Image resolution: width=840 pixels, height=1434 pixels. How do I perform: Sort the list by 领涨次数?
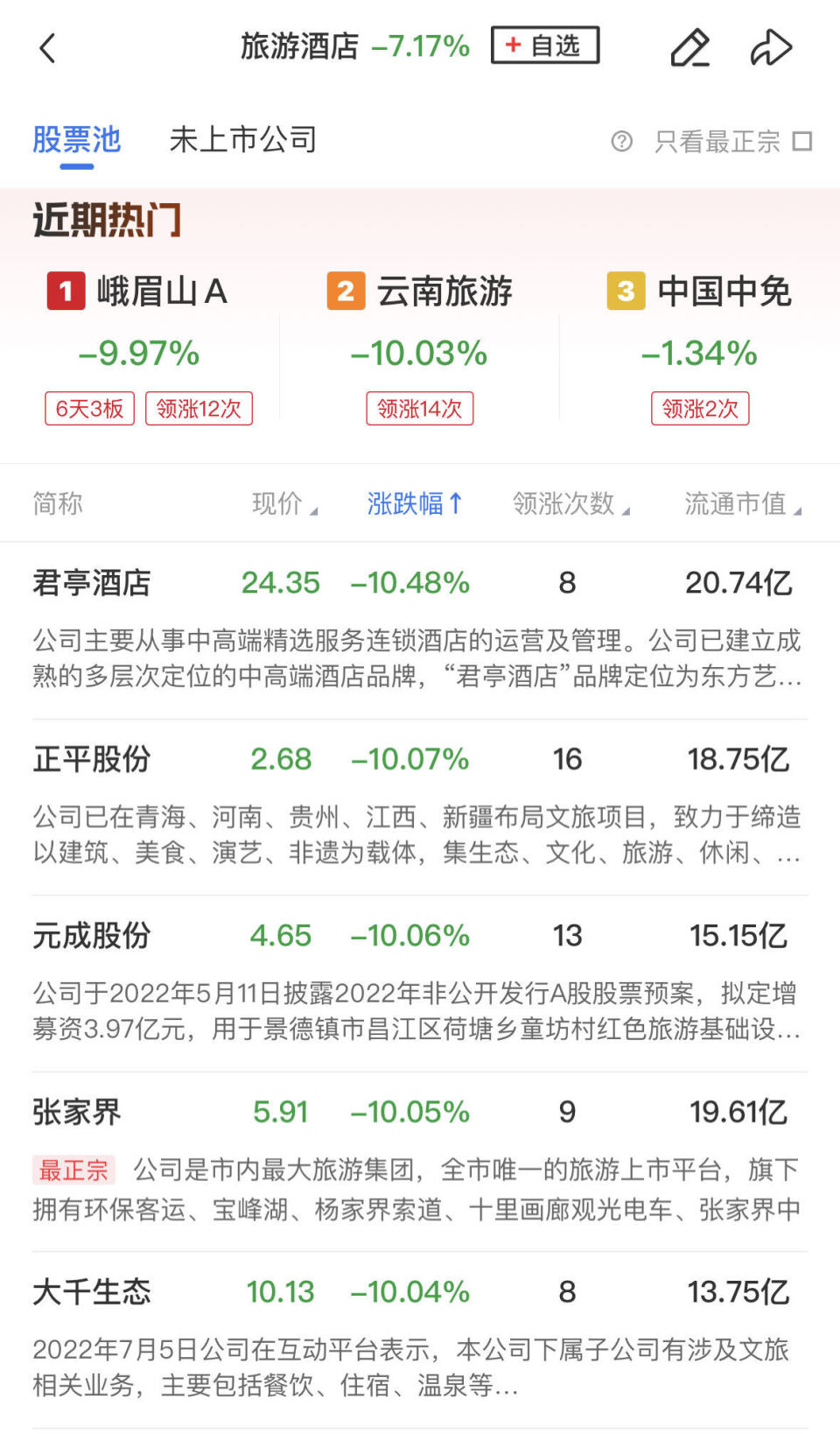tap(570, 504)
